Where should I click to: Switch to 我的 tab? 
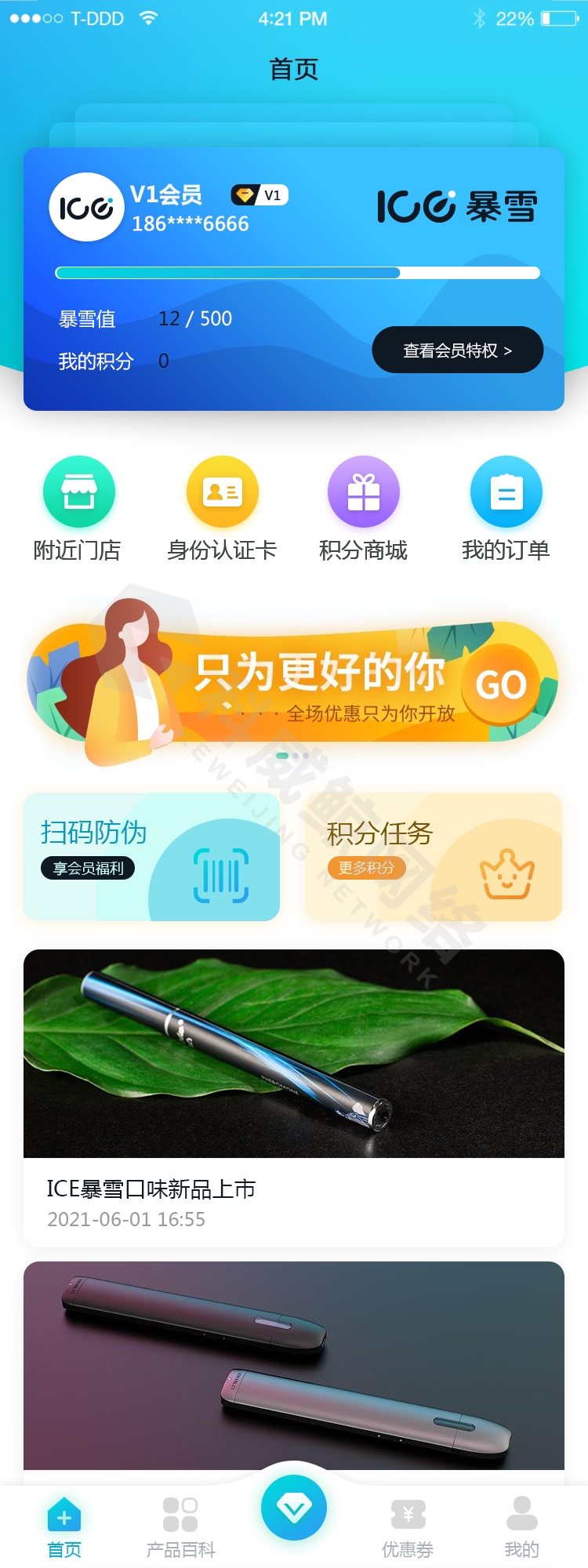pyautogui.click(x=521, y=1526)
